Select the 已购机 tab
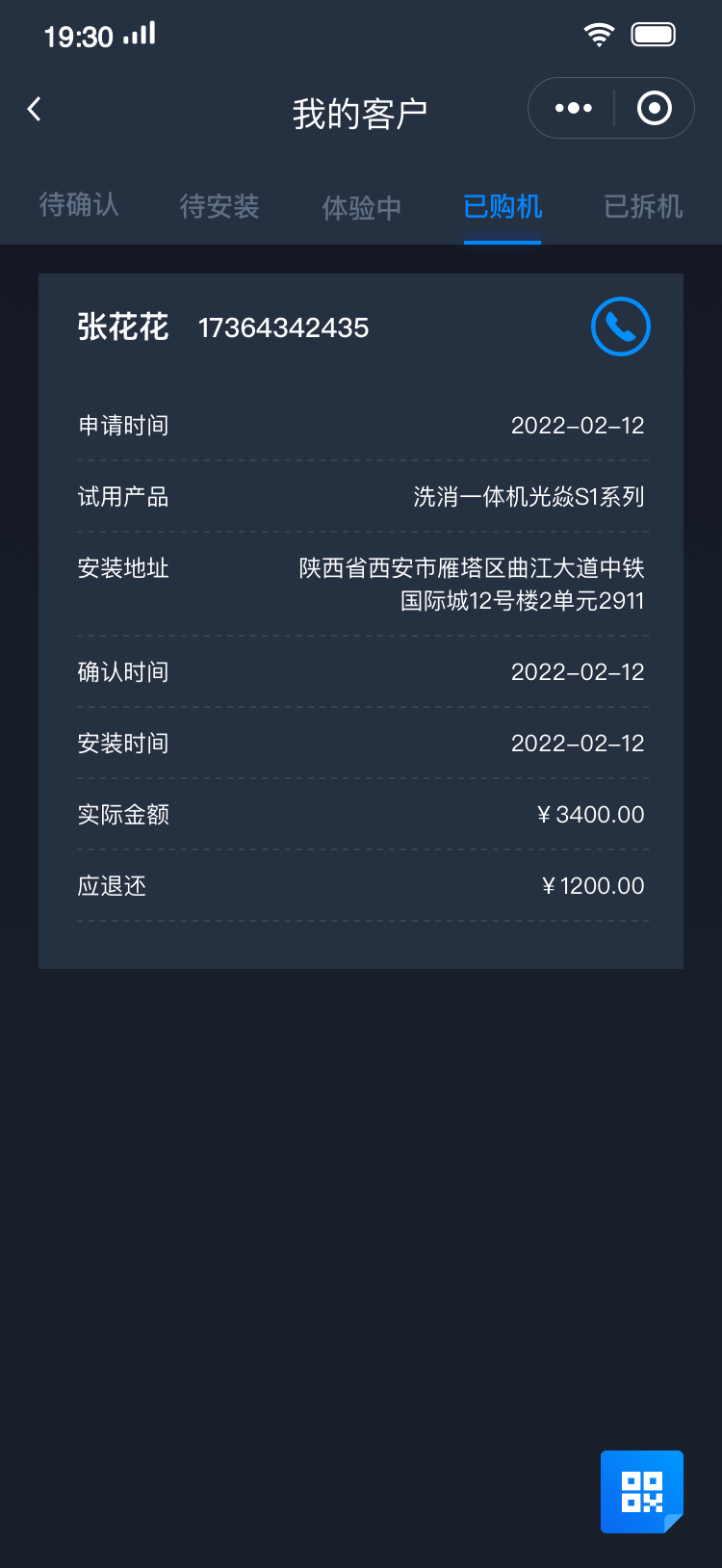 pyautogui.click(x=503, y=206)
